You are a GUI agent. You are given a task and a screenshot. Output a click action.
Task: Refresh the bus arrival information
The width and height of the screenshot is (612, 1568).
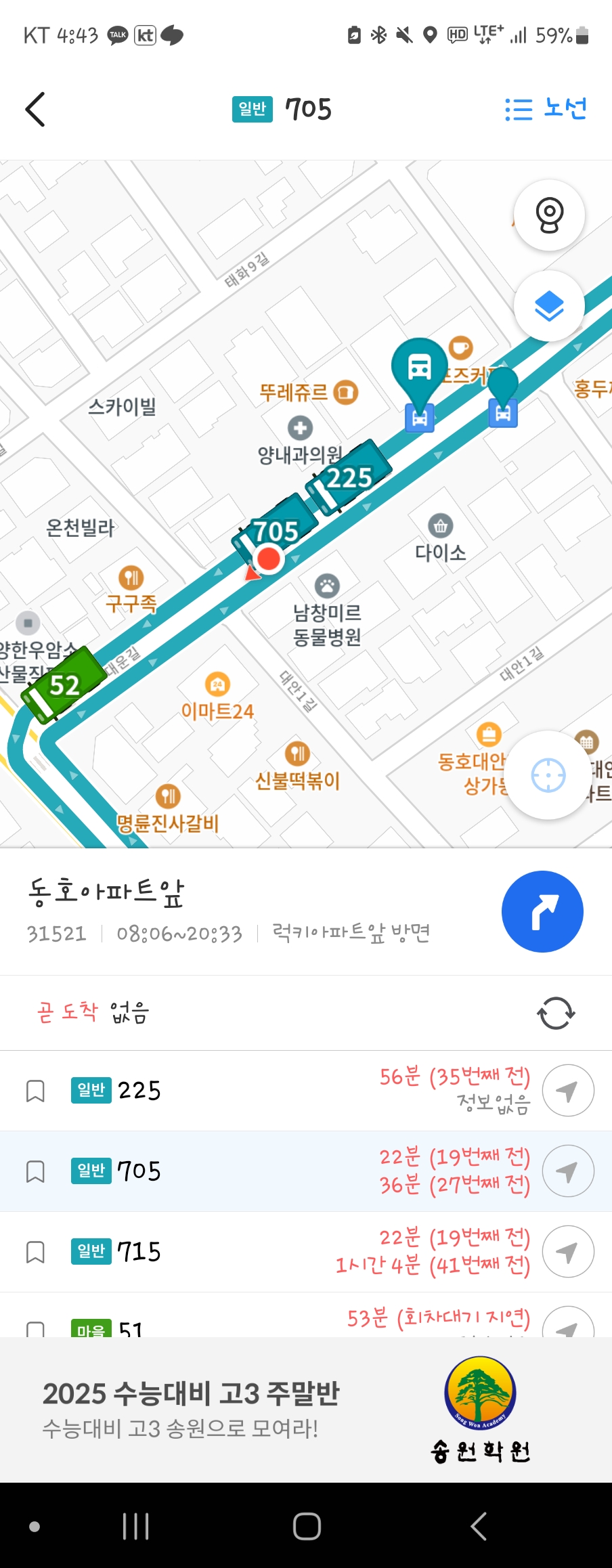[x=556, y=1013]
